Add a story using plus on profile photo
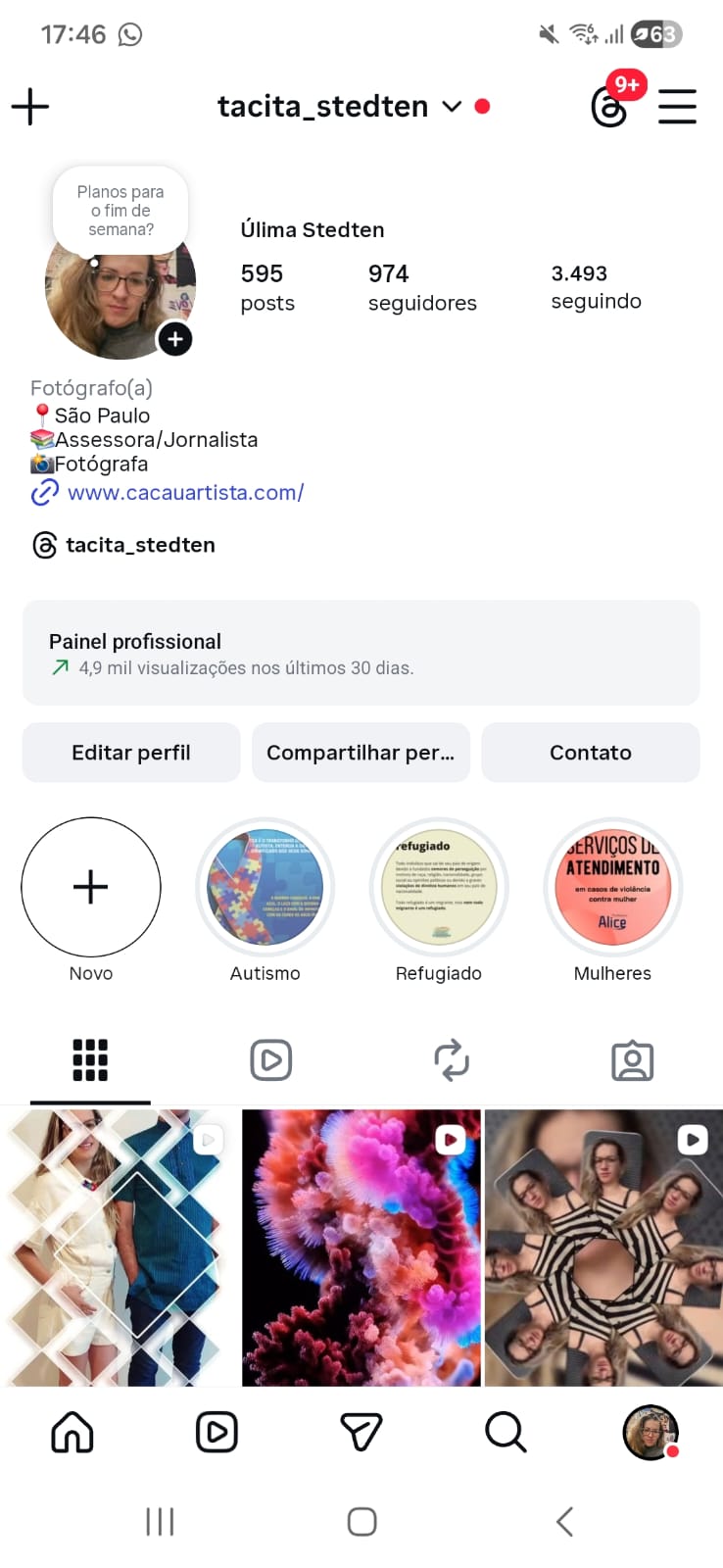 [174, 339]
